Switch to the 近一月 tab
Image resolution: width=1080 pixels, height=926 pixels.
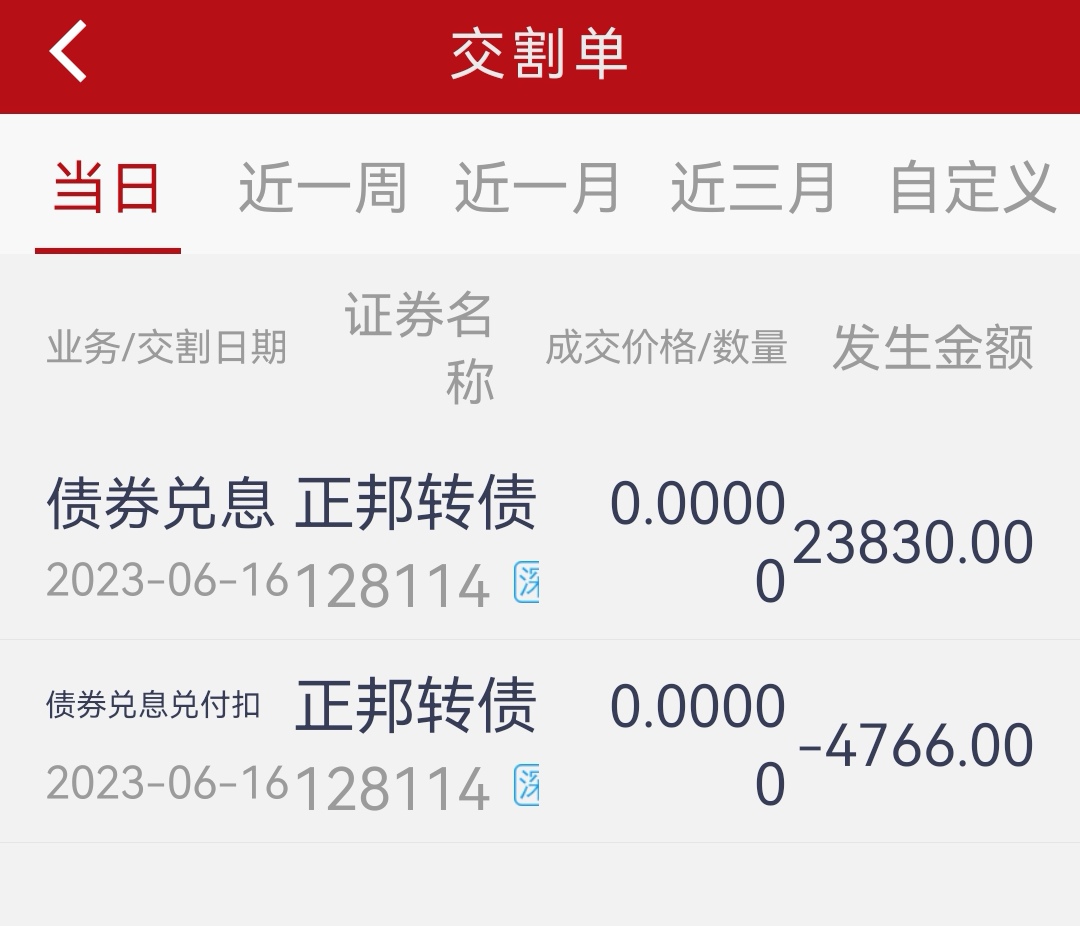click(x=537, y=187)
